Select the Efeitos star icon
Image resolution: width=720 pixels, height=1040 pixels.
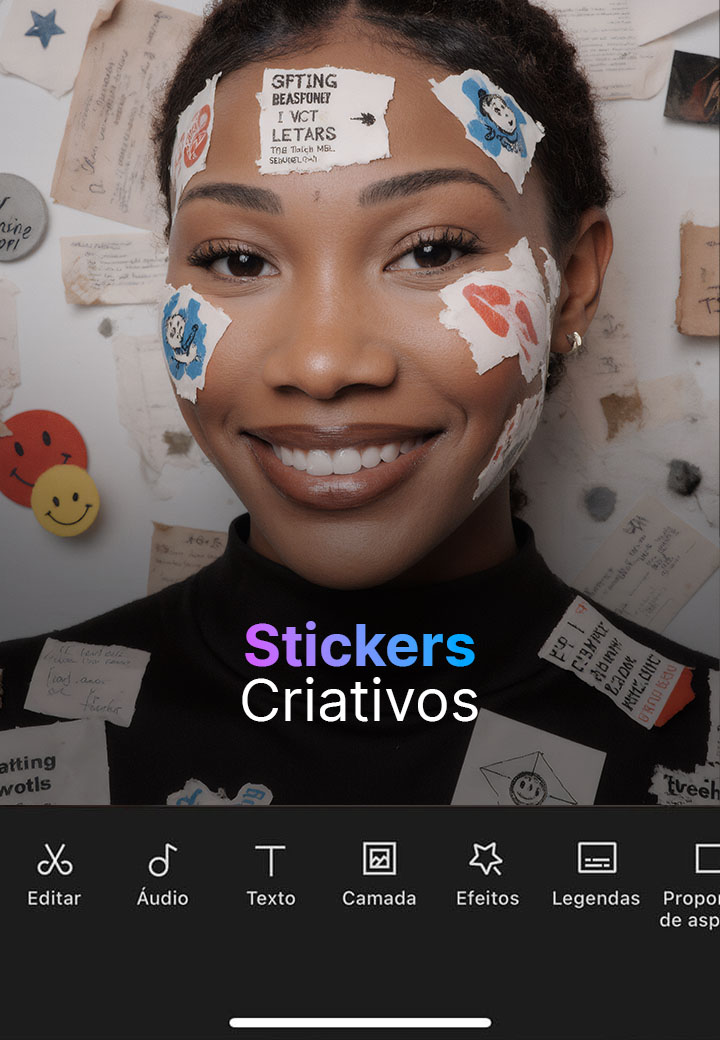pyautogui.click(x=485, y=858)
